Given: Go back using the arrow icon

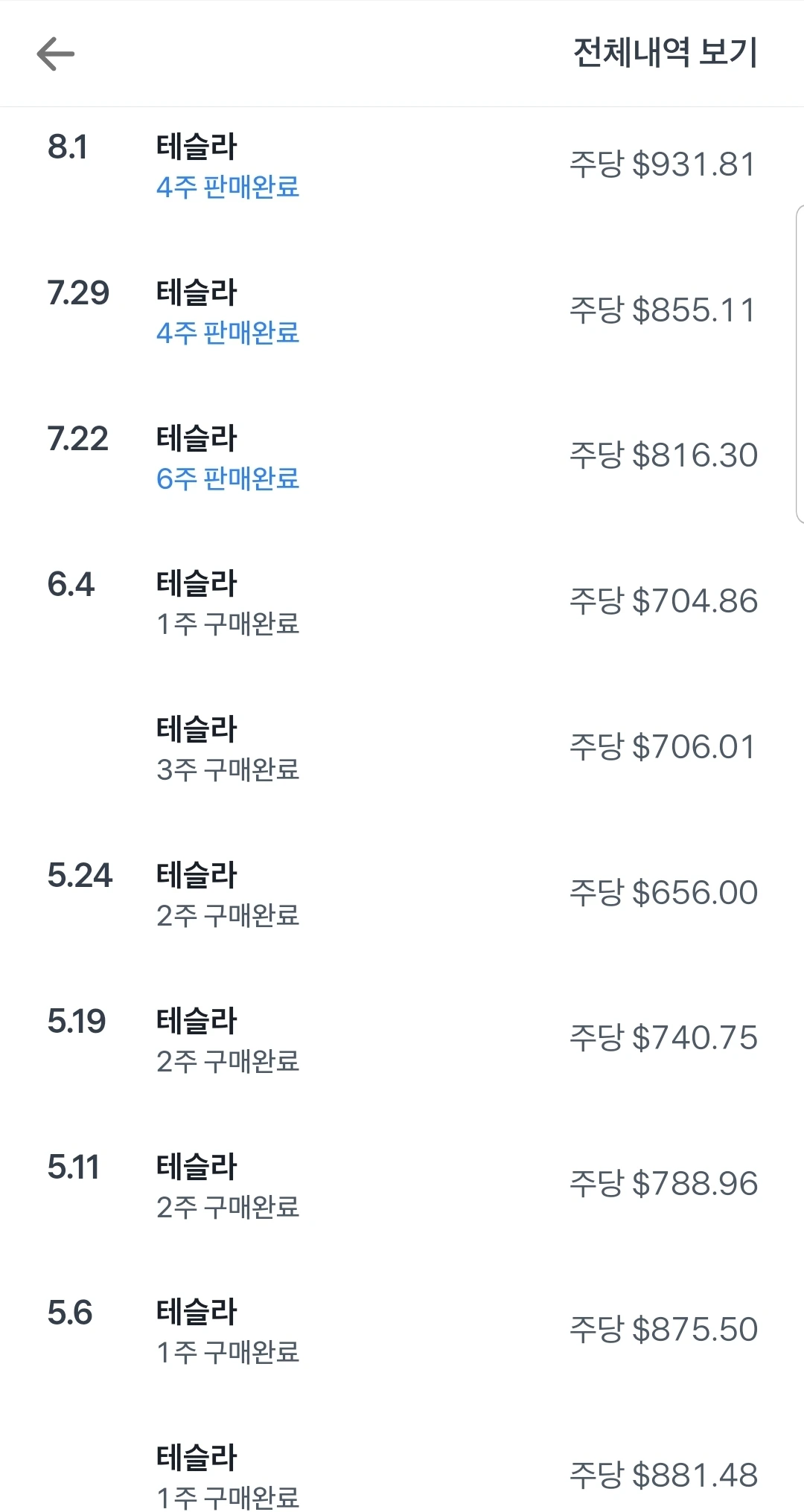Looking at the screenshot, I should pyautogui.click(x=56, y=54).
